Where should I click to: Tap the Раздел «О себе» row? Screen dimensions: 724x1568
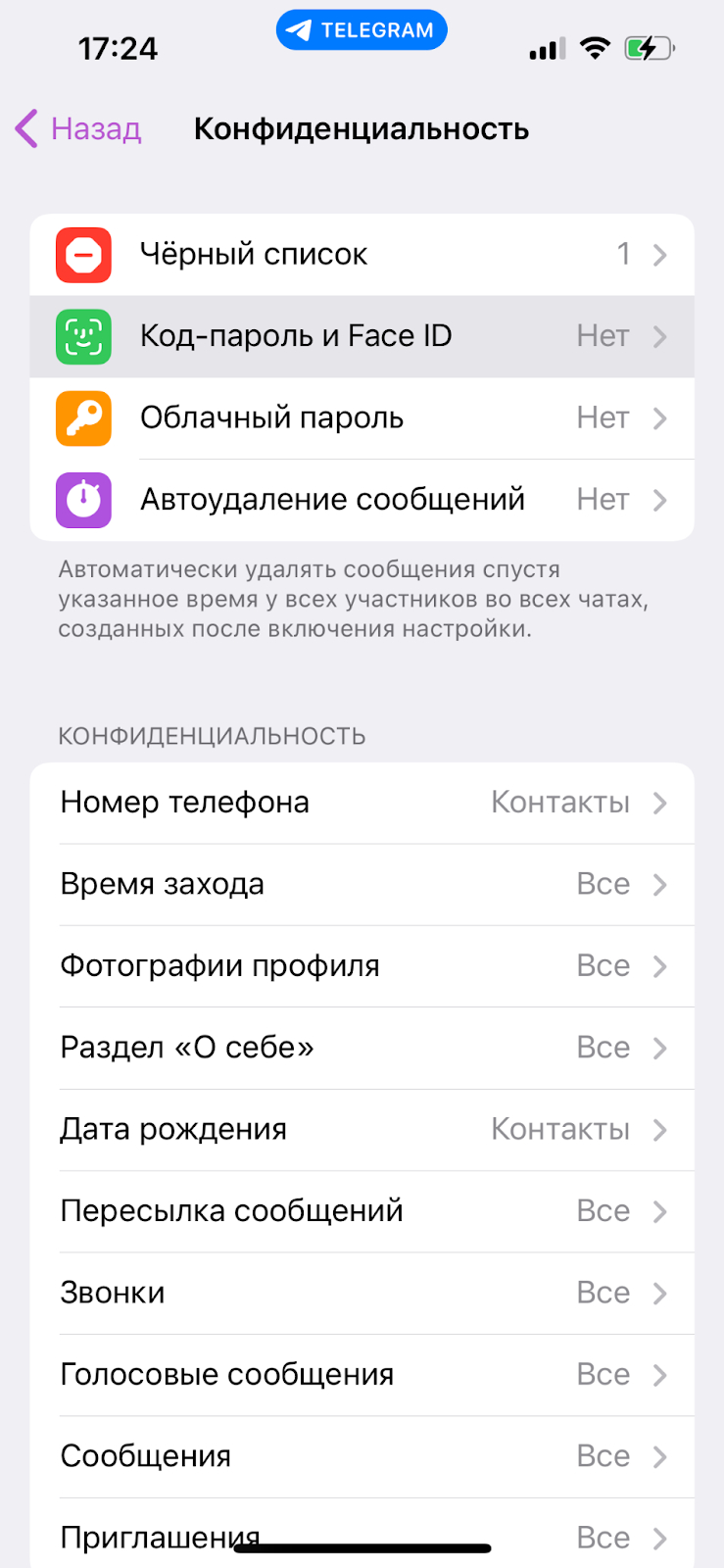point(362,1048)
